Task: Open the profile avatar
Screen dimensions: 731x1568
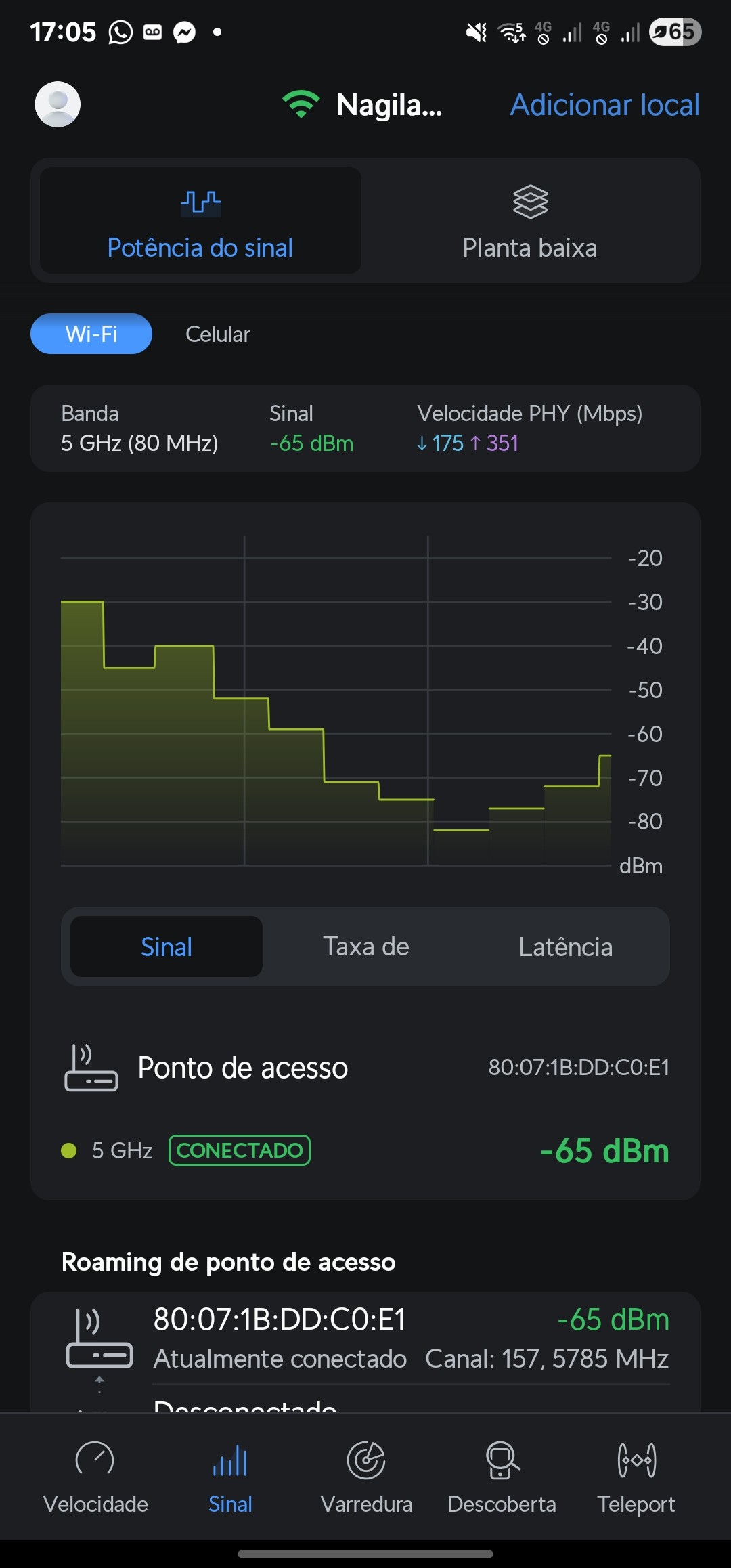Action: (x=58, y=104)
